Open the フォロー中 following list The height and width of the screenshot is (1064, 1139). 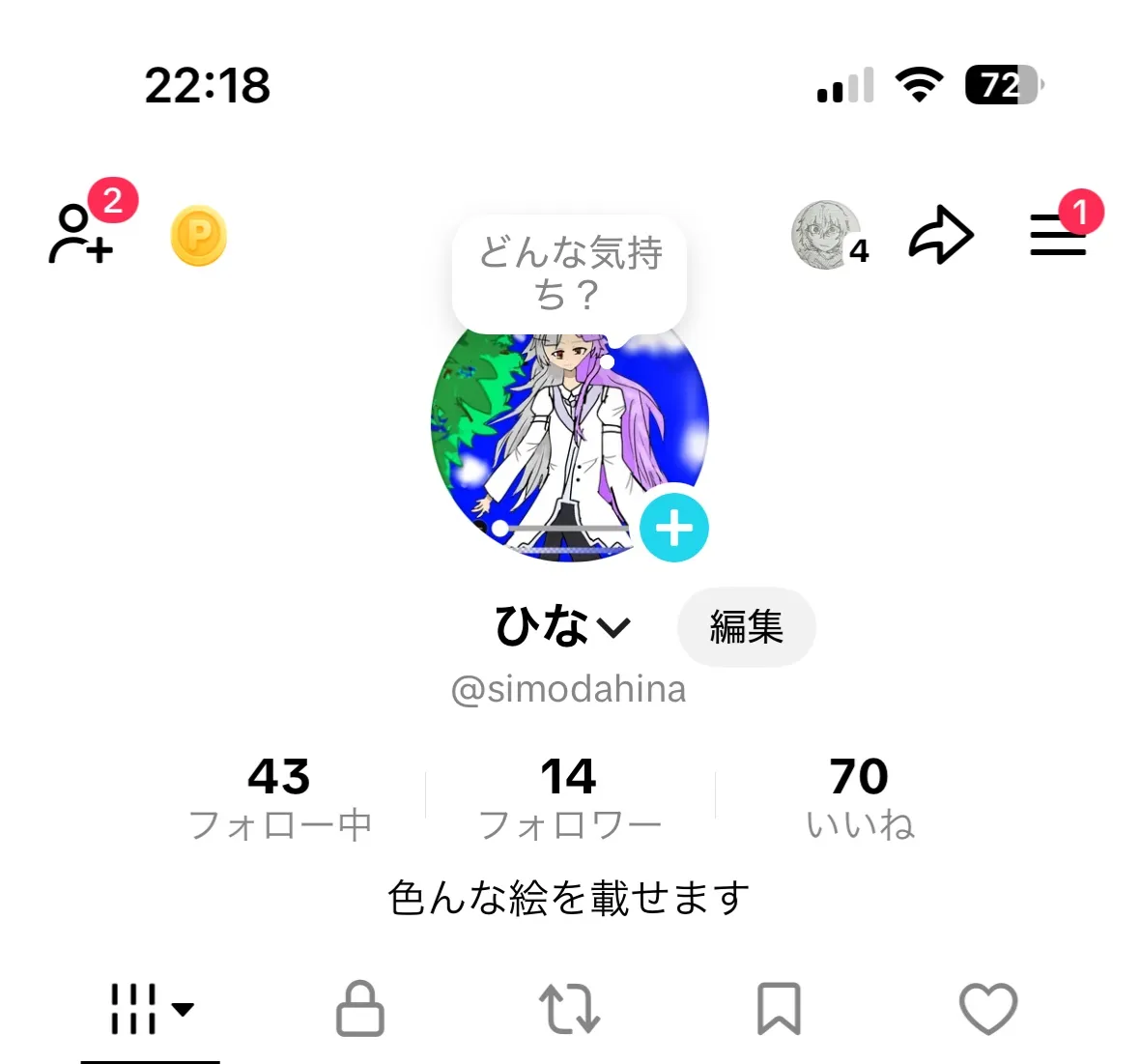click(x=279, y=798)
